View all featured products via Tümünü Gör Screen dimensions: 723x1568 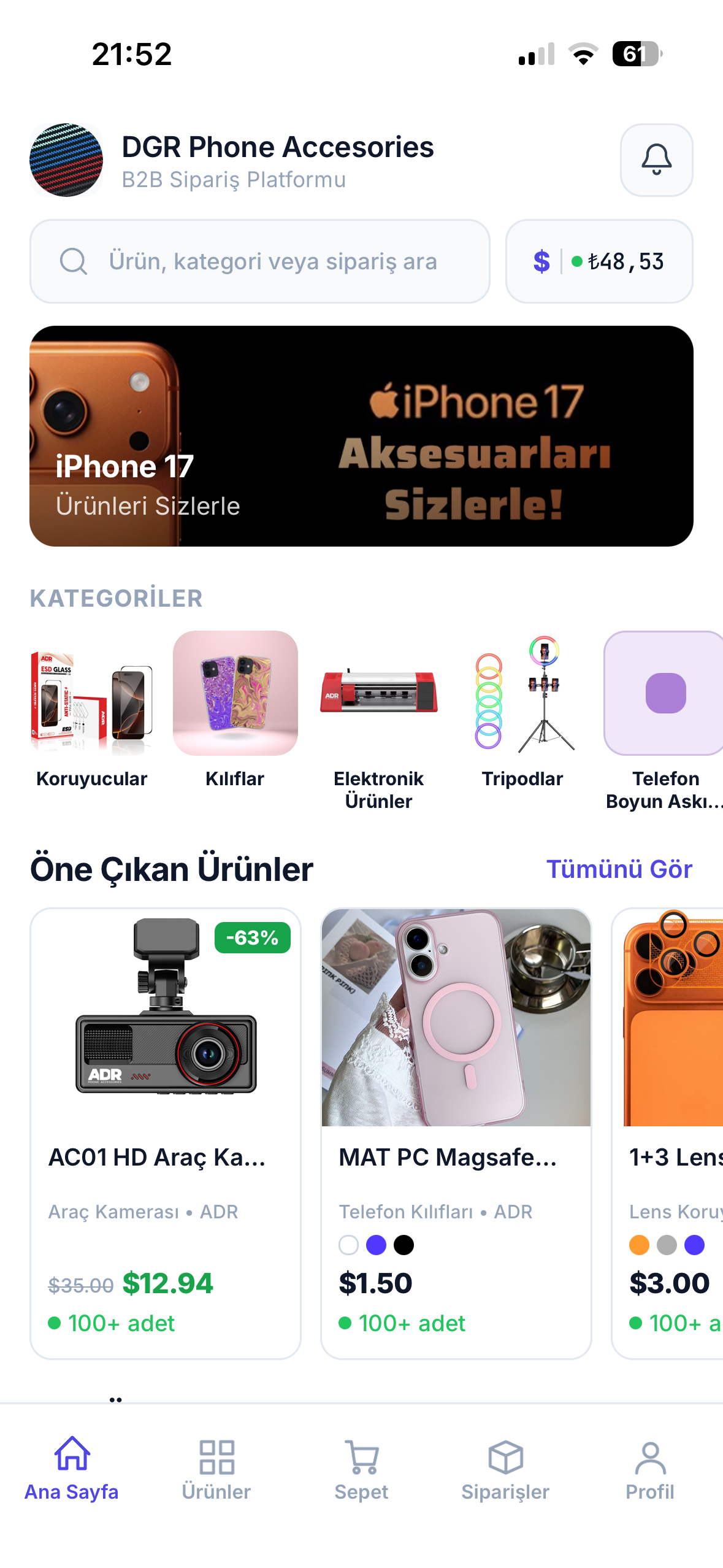tap(619, 869)
